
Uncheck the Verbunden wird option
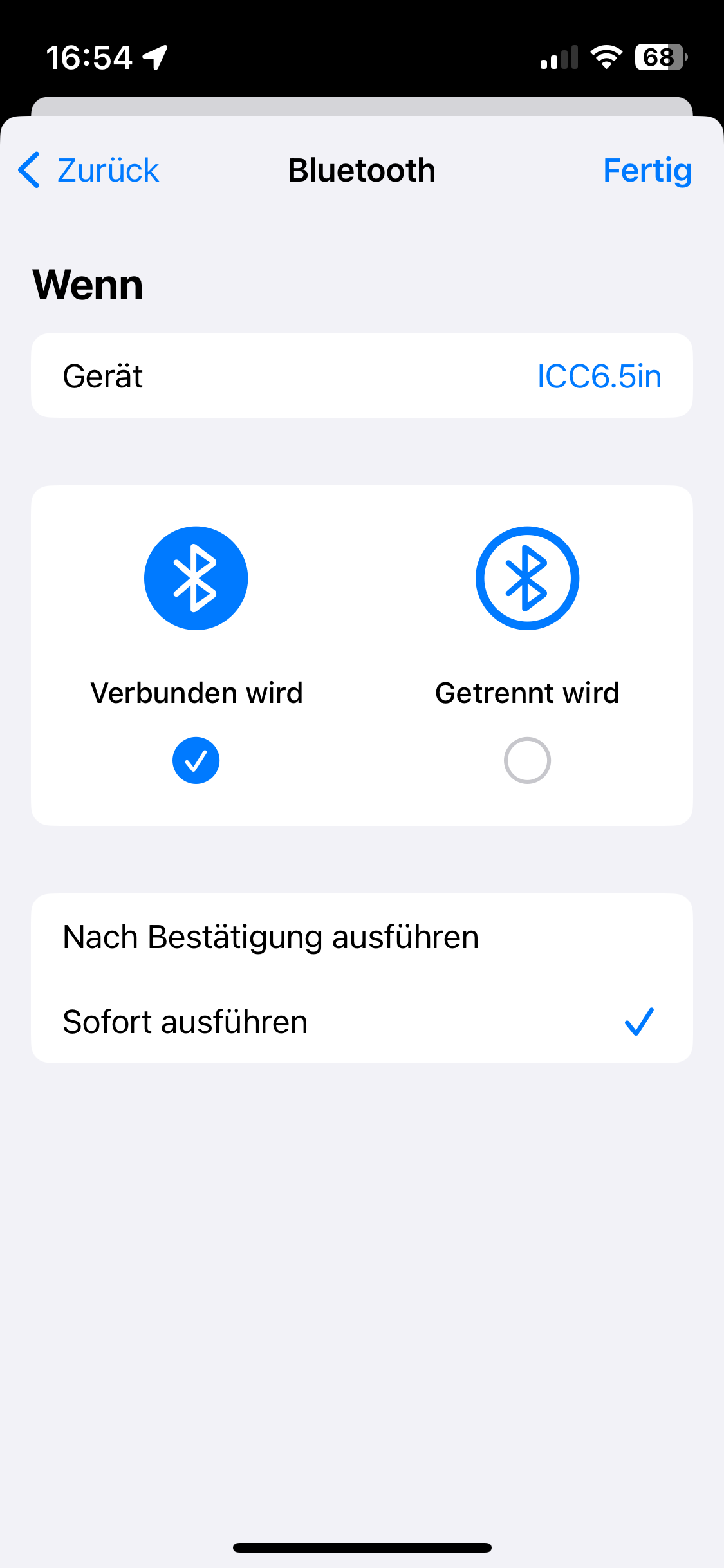click(x=196, y=760)
